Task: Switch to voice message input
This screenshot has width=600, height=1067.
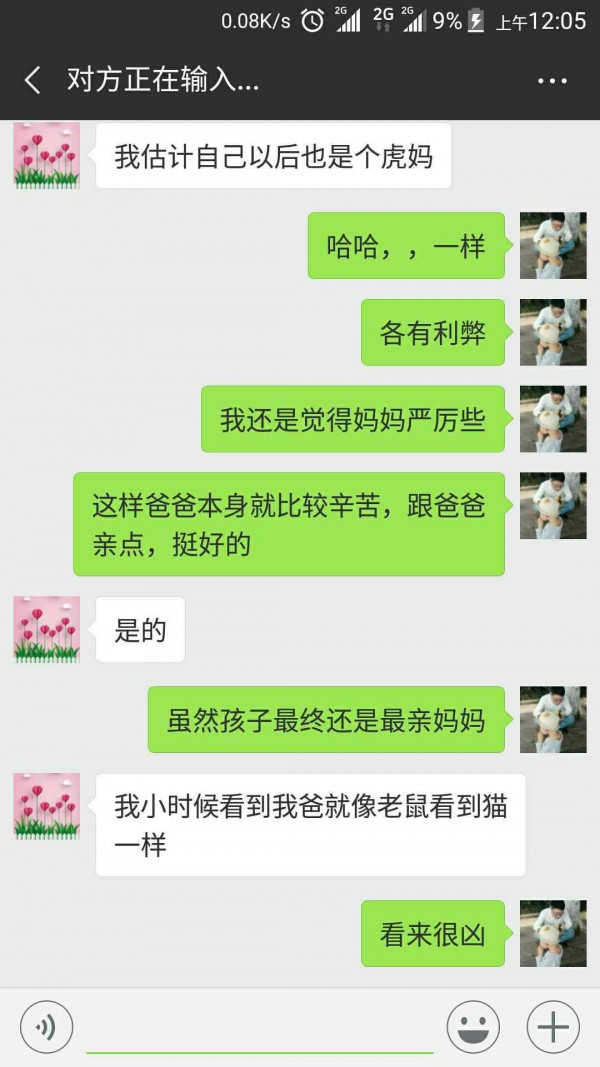Action: [46, 1027]
